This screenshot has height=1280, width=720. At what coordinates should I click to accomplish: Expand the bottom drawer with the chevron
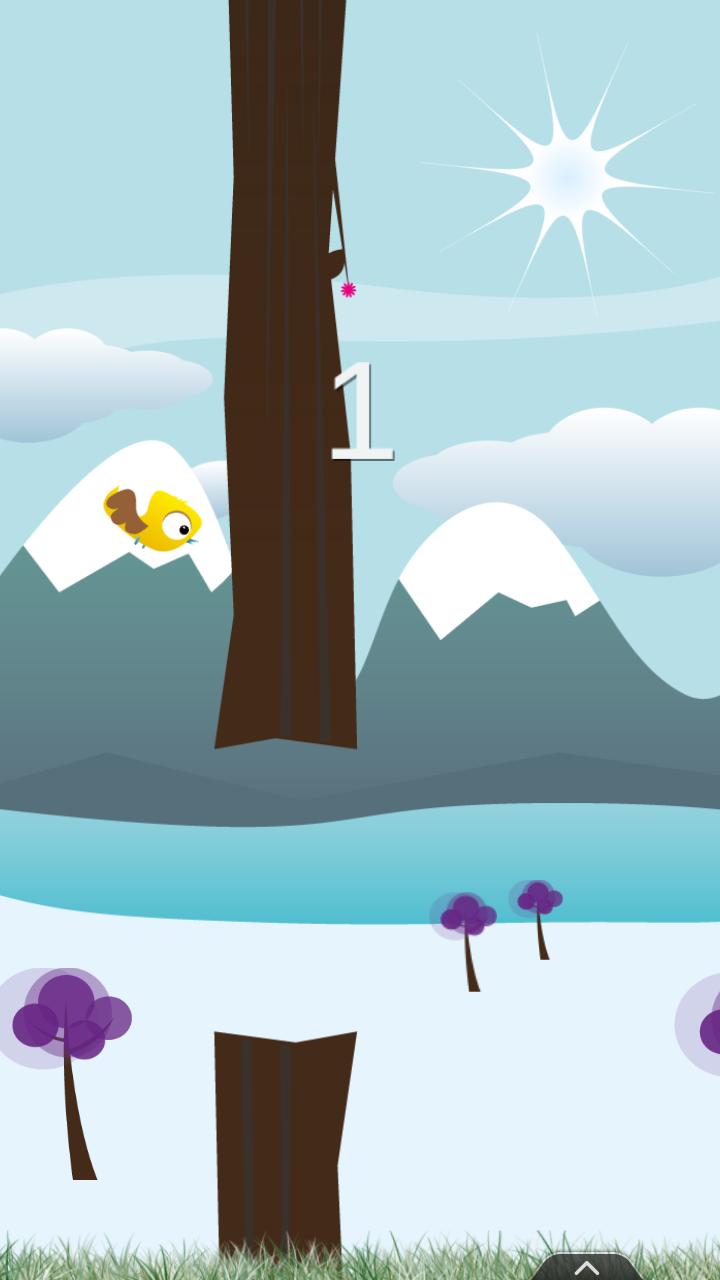coord(588,1268)
